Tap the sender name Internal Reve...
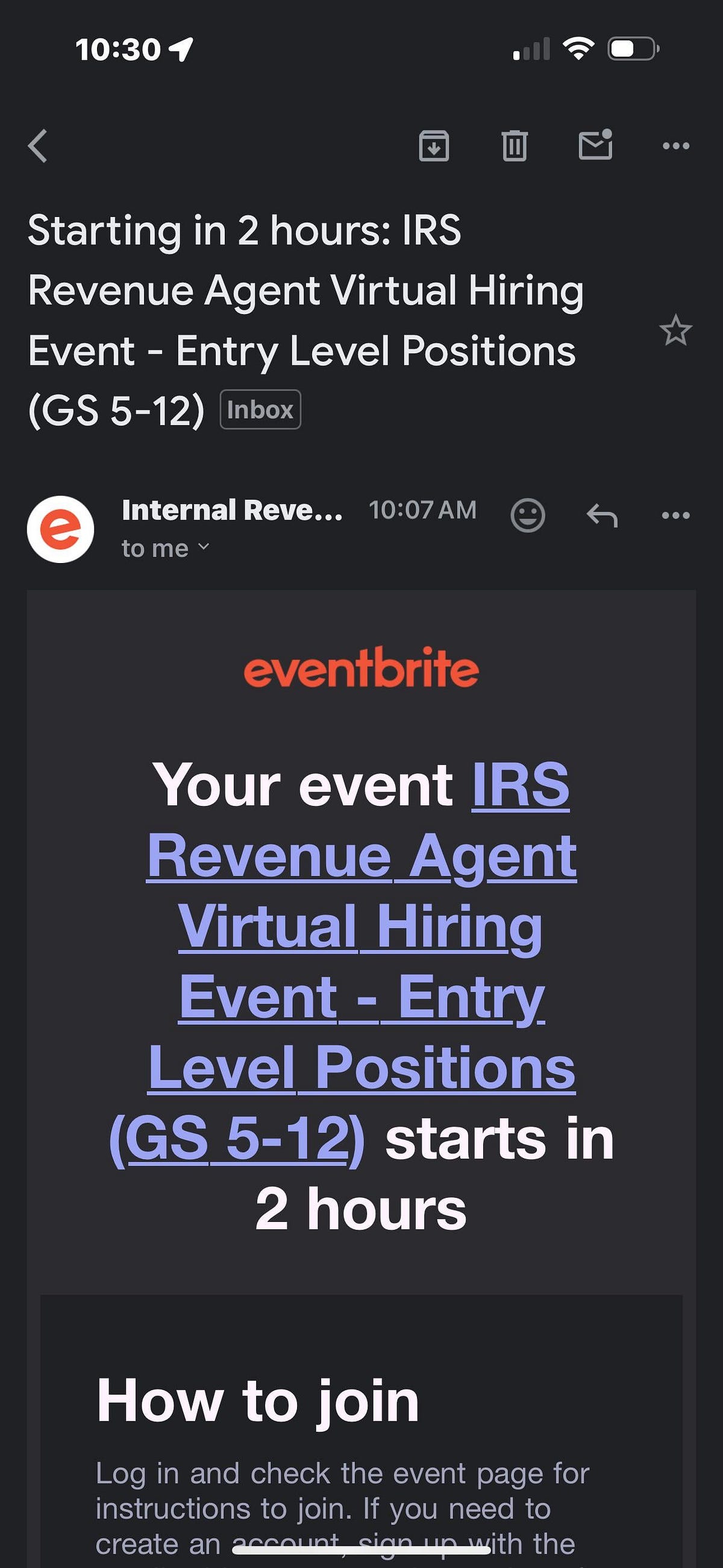 pyautogui.click(x=231, y=511)
